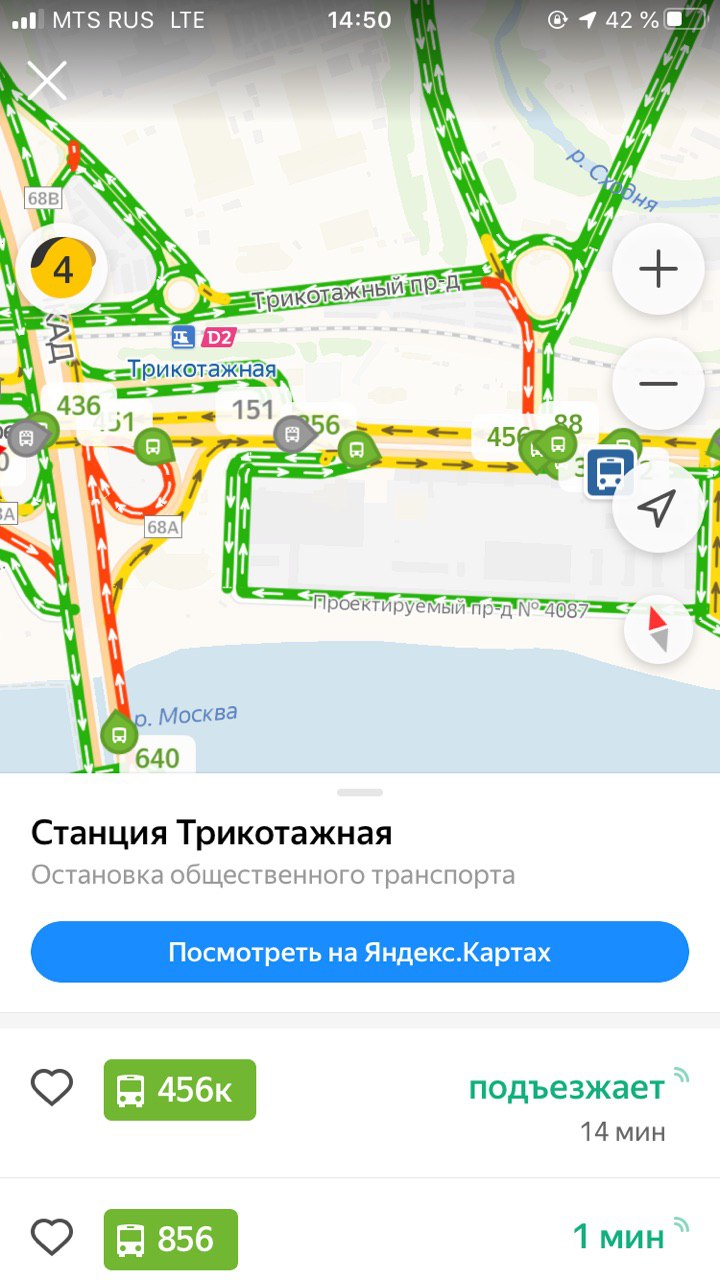Add bus 456к to favorites
The height and width of the screenshot is (1280, 720).
pyautogui.click(x=52, y=1088)
